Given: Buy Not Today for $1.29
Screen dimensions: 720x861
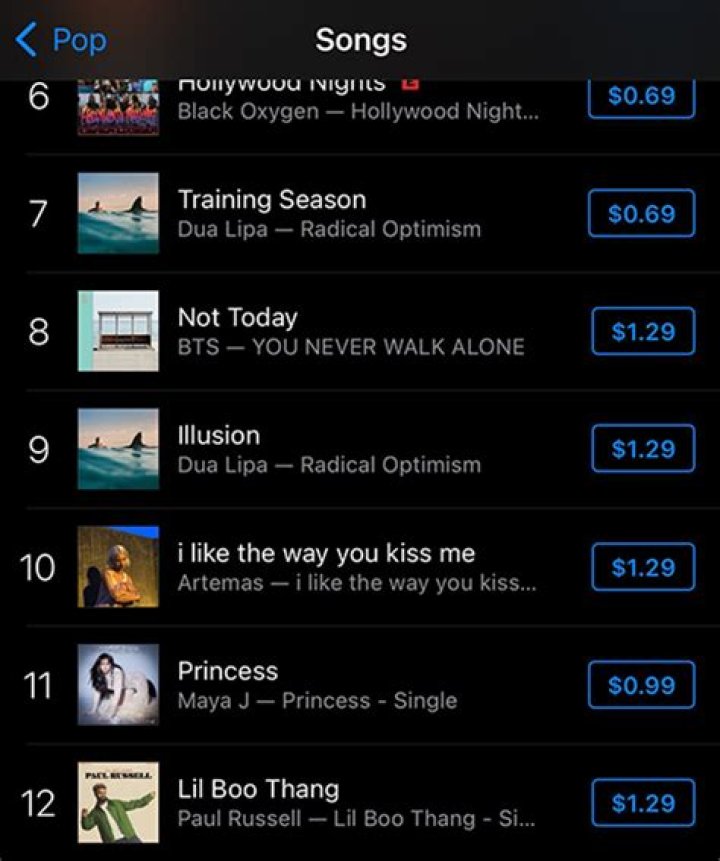Looking at the screenshot, I should [643, 331].
